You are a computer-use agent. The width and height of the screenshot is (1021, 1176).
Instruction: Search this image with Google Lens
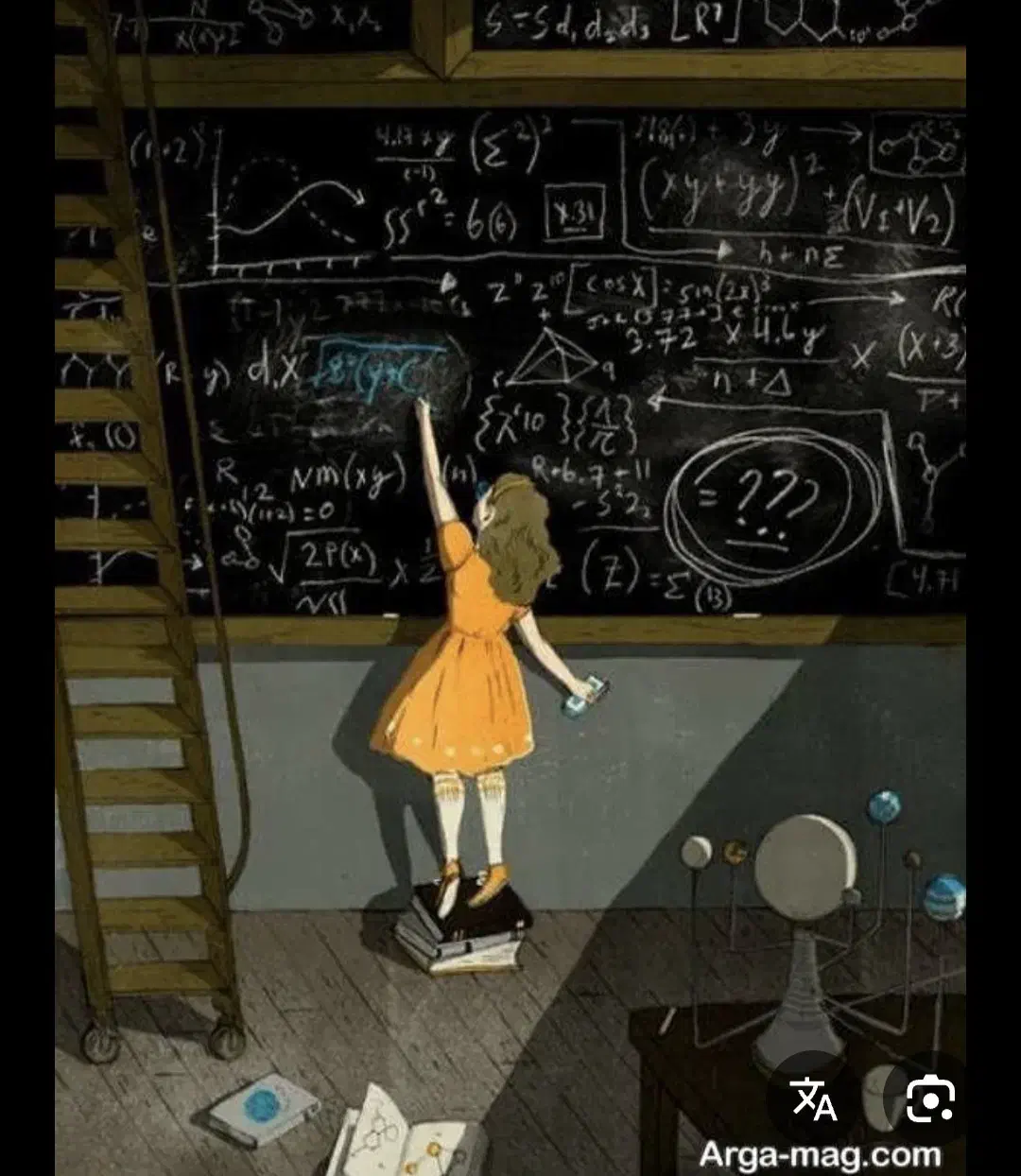pyautogui.click(x=929, y=1099)
